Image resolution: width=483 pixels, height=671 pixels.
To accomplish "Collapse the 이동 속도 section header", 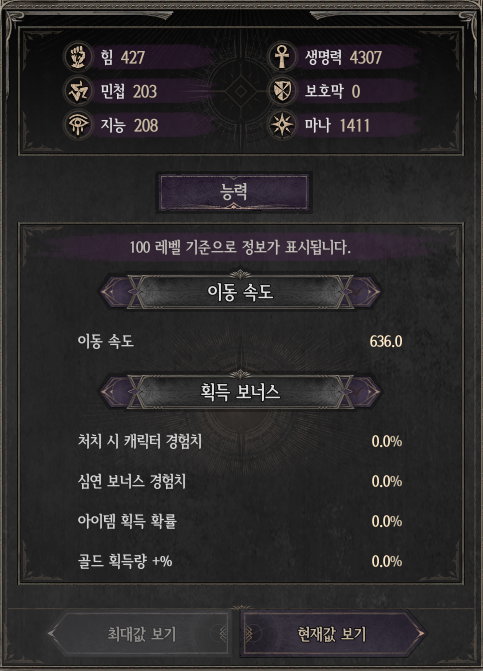I will point(240,292).
